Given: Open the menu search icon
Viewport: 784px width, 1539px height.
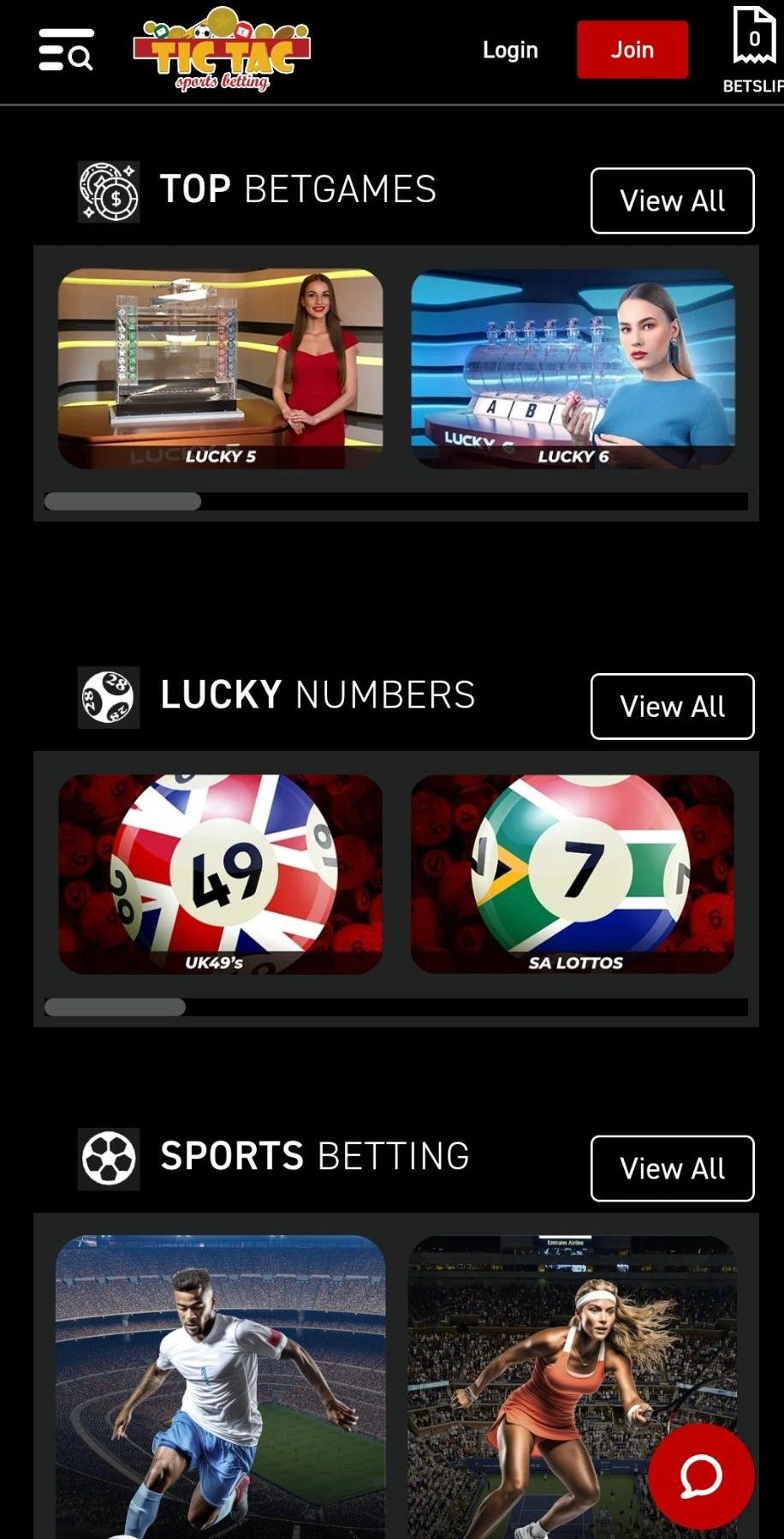Looking at the screenshot, I should pos(66,50).
